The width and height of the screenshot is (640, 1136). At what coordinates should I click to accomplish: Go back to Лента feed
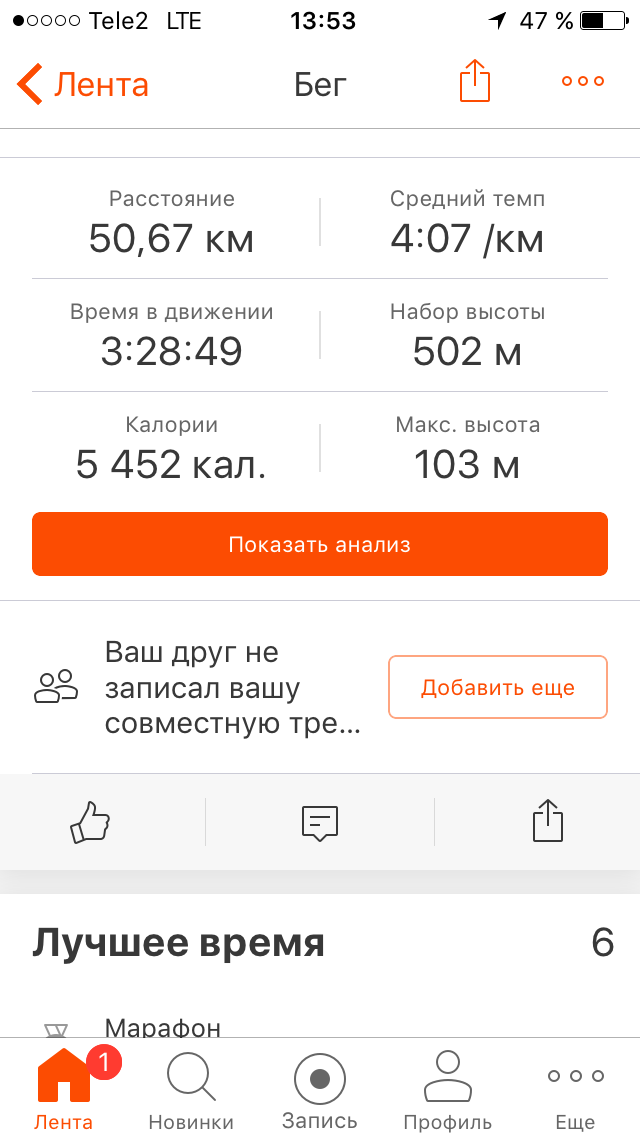click(83, 85)
